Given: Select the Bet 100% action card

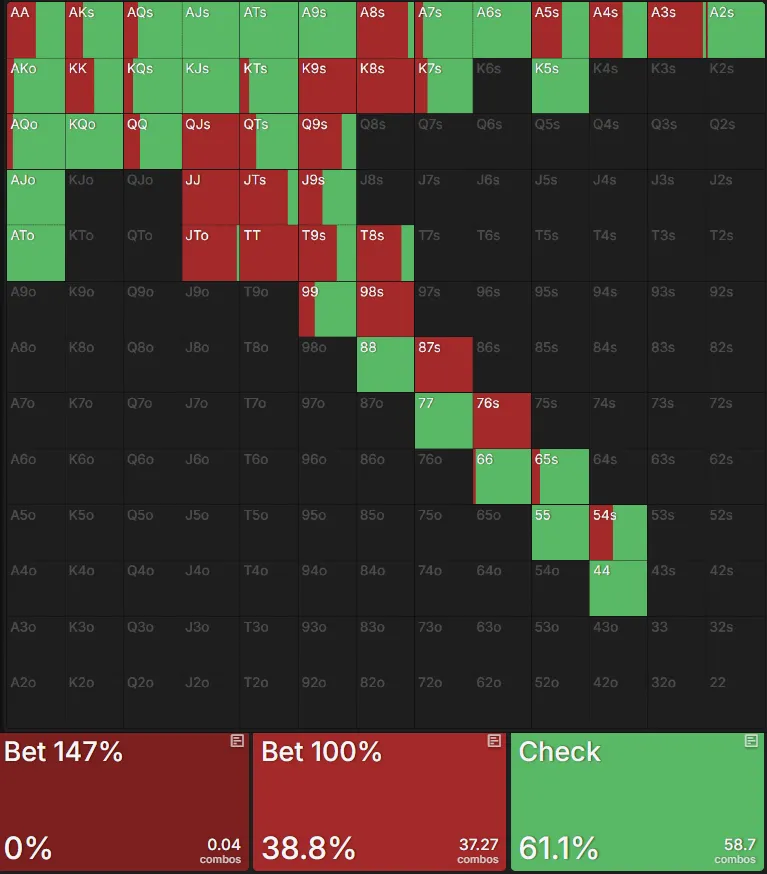Looking at the screenshot, I should (379, 802).
